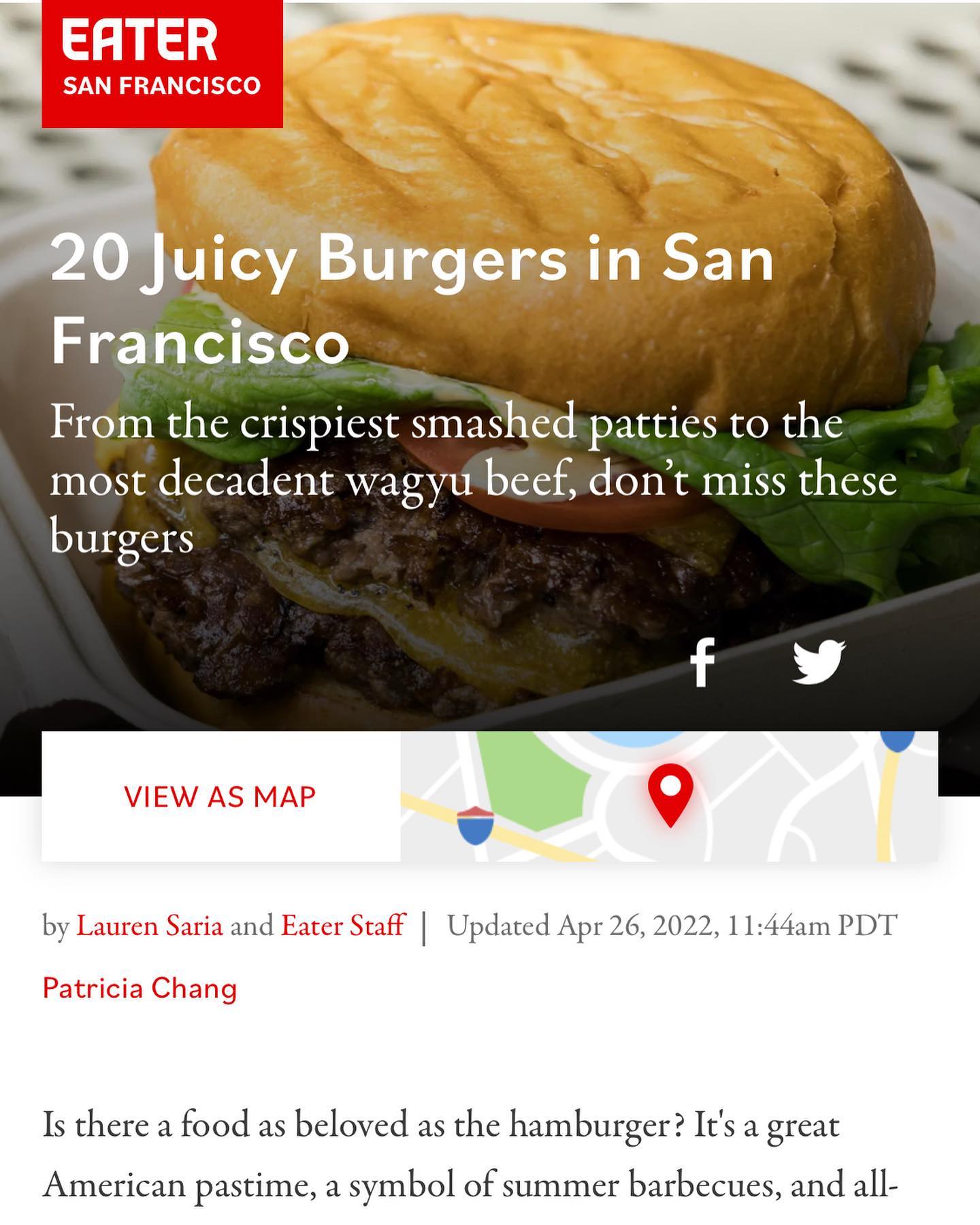Viewport: 980px width, 1225px height.
Task: Open the Eater Staff author page
Action: [343, 926]
